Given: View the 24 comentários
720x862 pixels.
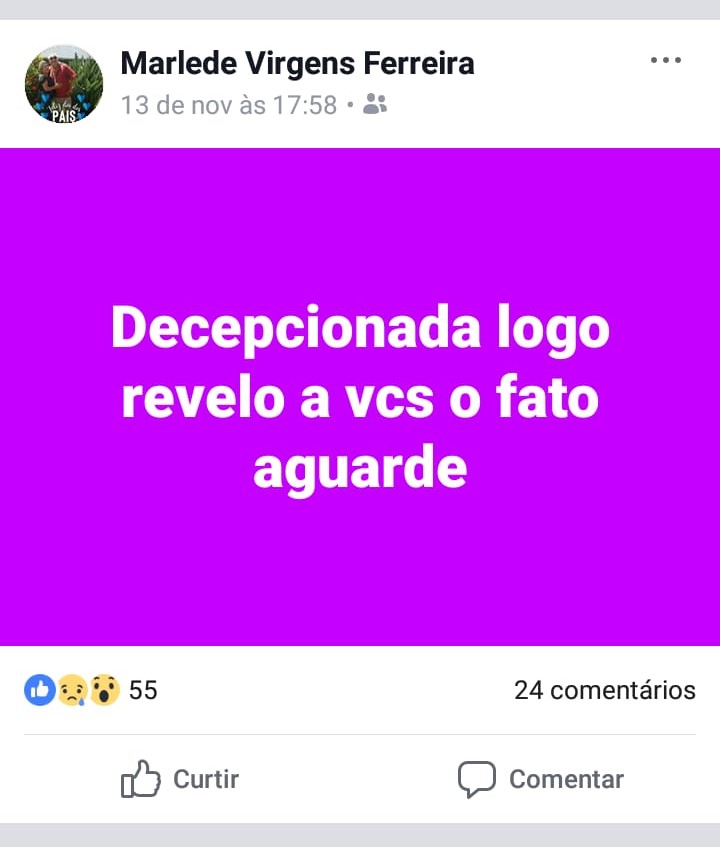Looking at the screenshot, I should (604, 690).
